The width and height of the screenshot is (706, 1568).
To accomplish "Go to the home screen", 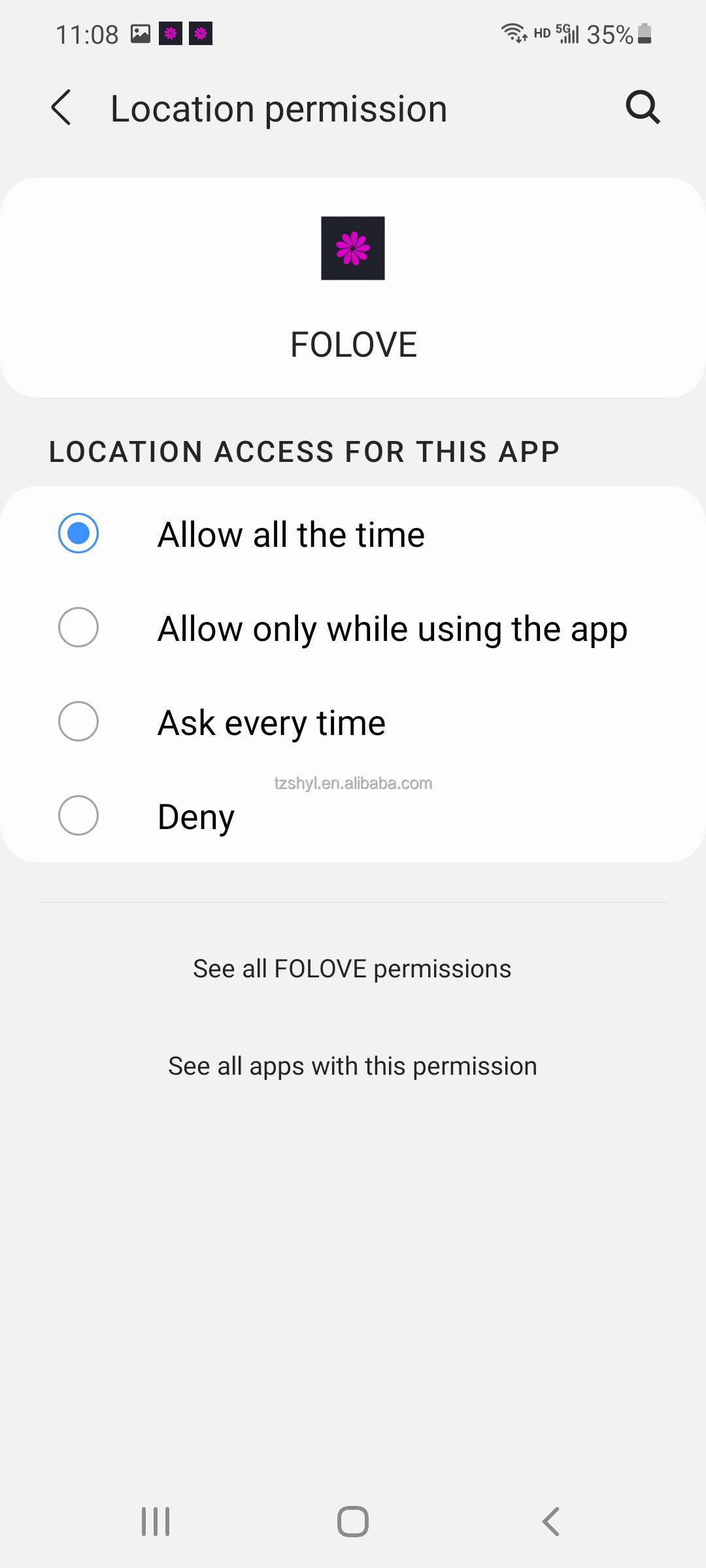I will [353, 1522].
